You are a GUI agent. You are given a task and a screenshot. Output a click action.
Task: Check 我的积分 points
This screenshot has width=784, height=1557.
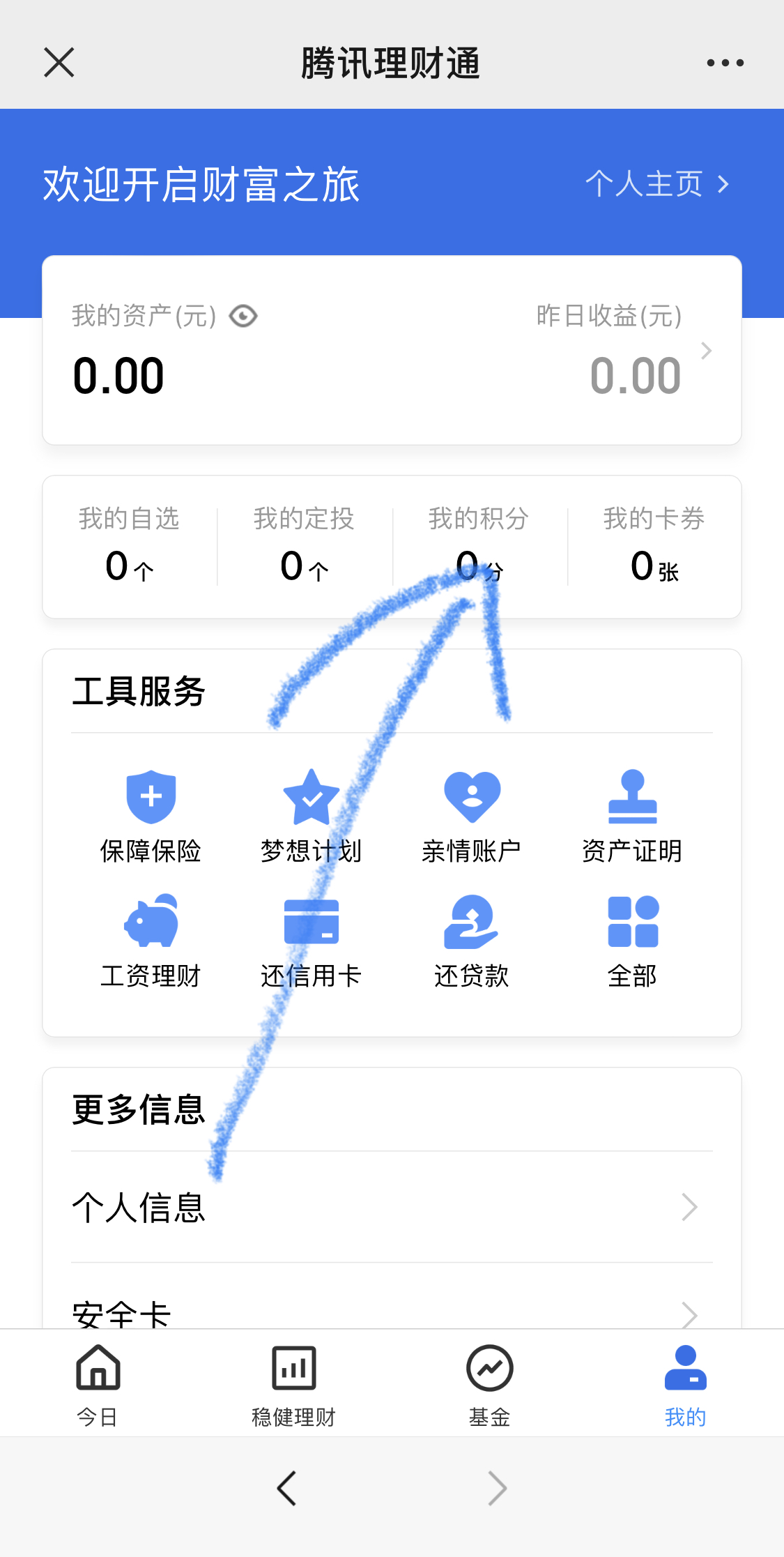point(479,546)
